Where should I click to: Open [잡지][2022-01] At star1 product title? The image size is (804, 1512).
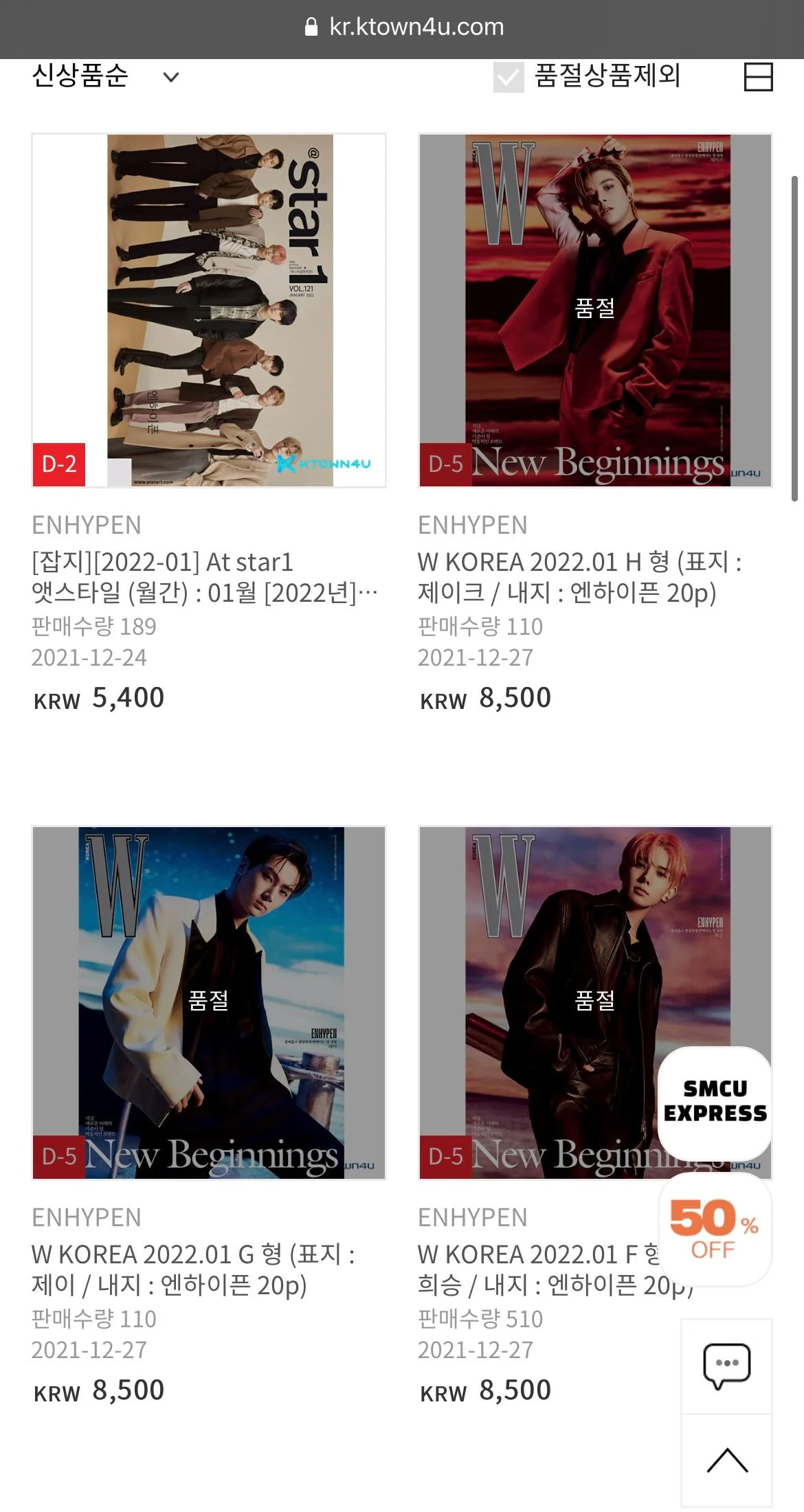(x=203, y=577)
